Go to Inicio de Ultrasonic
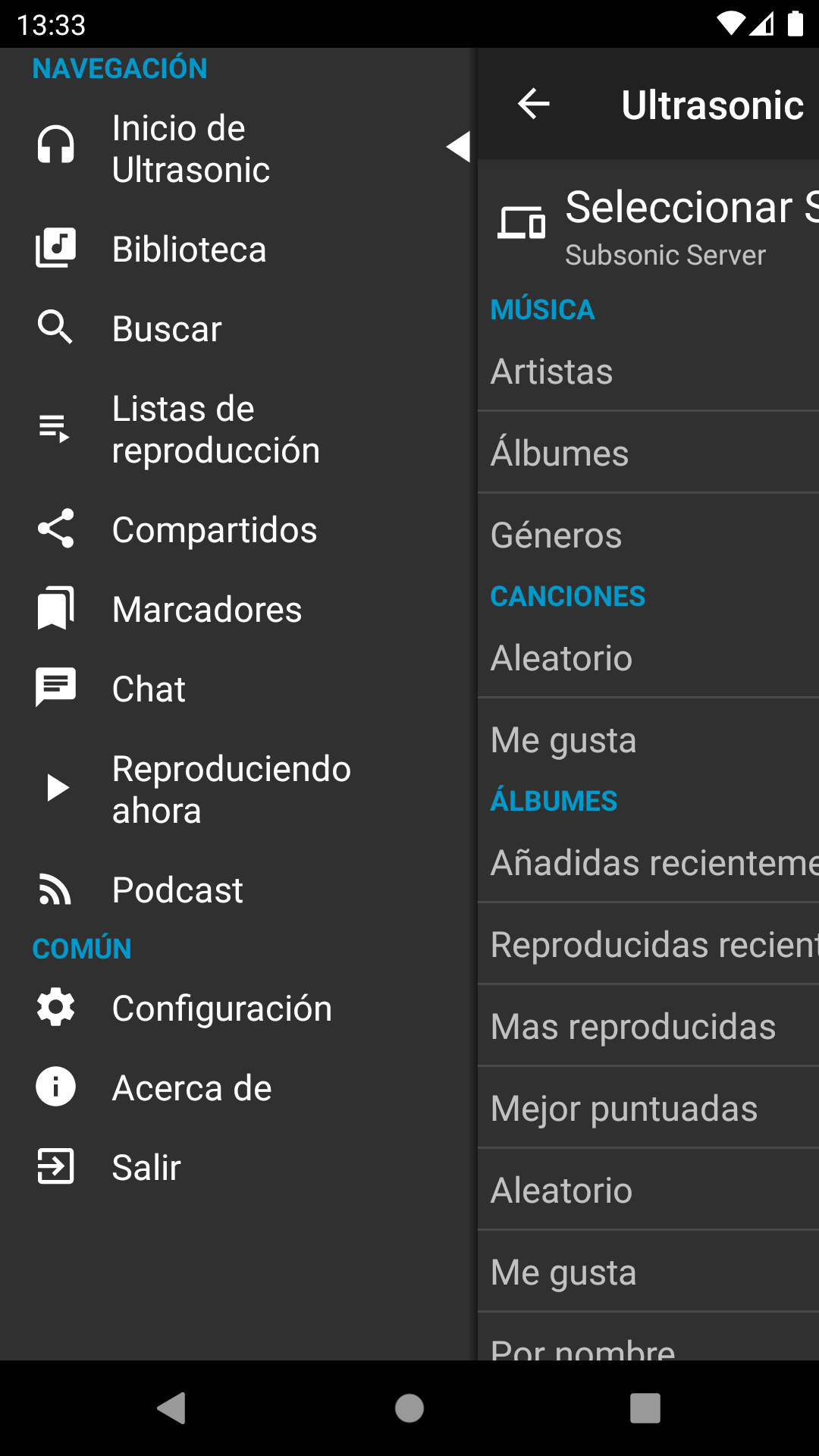Image resolution: width=819 pixels, height=1456 pixels. coord(191,149)
